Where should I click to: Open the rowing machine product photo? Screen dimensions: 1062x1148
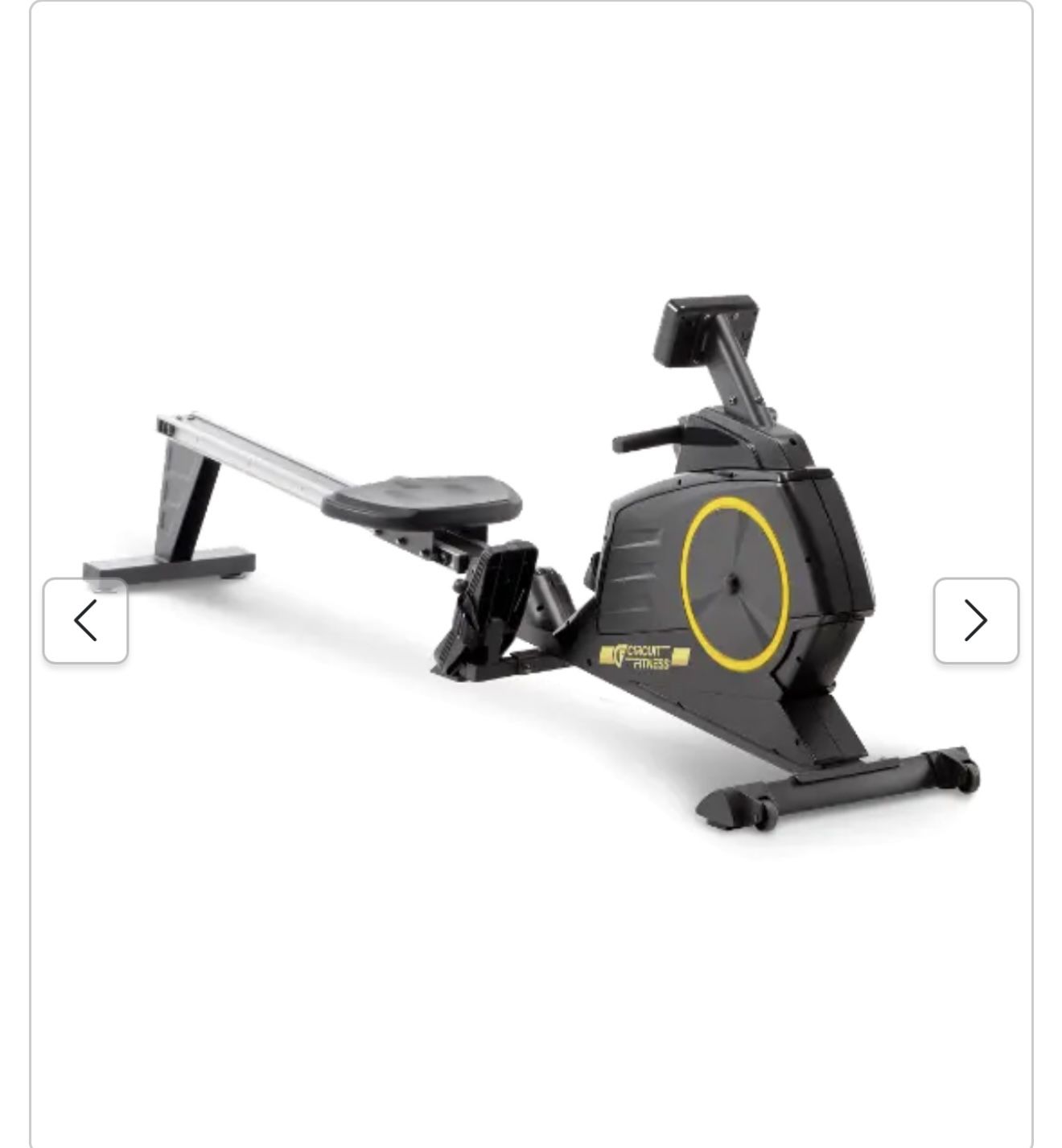click(x=531, y=563)
